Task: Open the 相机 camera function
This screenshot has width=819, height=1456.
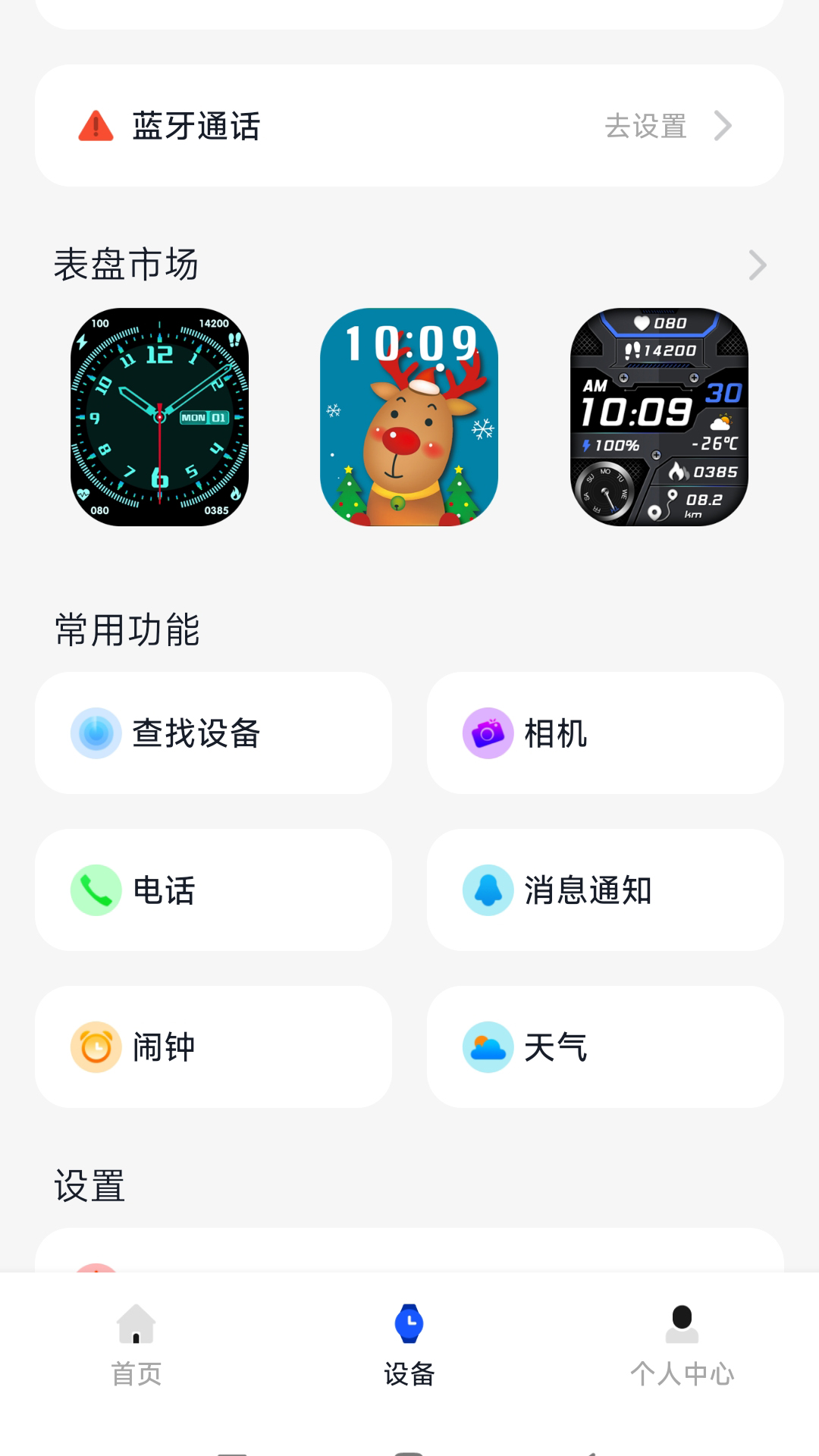Action: (x=605, y=733)
